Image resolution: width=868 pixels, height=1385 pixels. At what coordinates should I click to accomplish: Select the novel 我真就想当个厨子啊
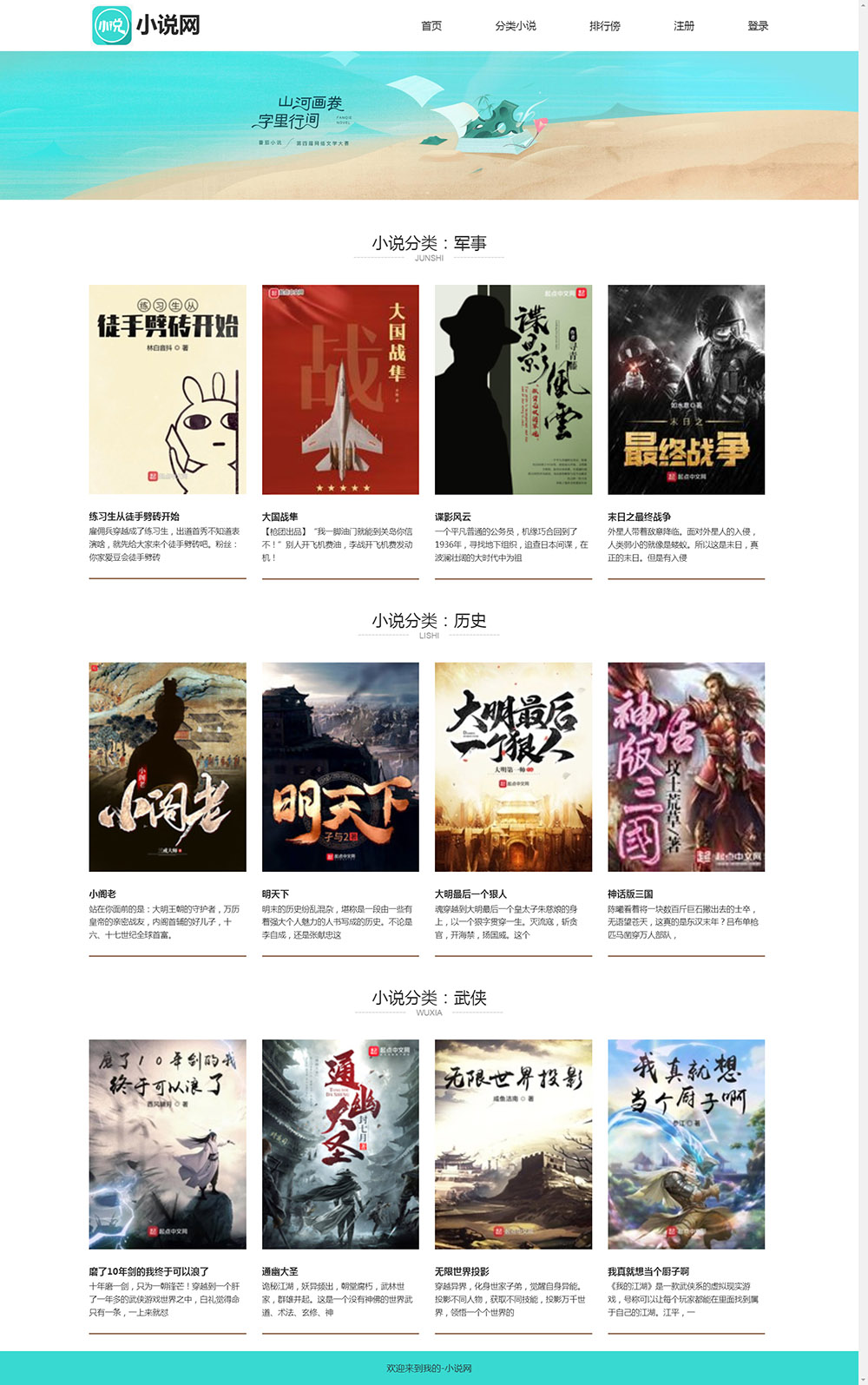tap(686, 1144)
